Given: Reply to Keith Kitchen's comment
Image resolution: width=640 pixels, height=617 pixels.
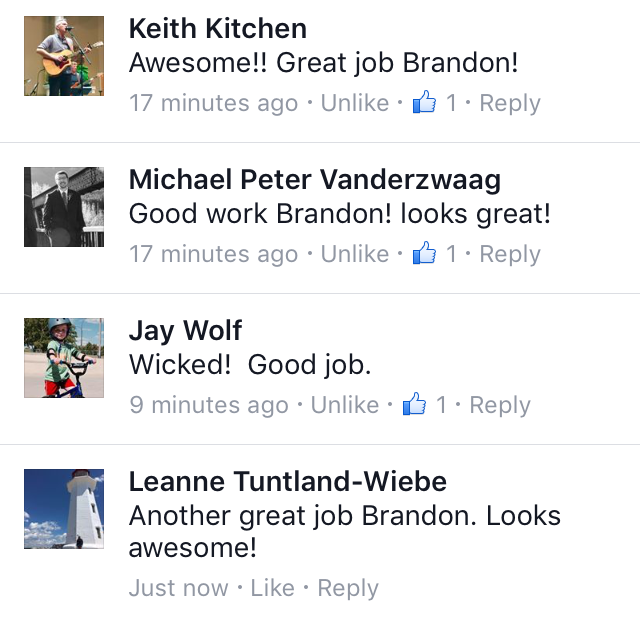Looking at the screenshot, I should [x=510, y=104].
